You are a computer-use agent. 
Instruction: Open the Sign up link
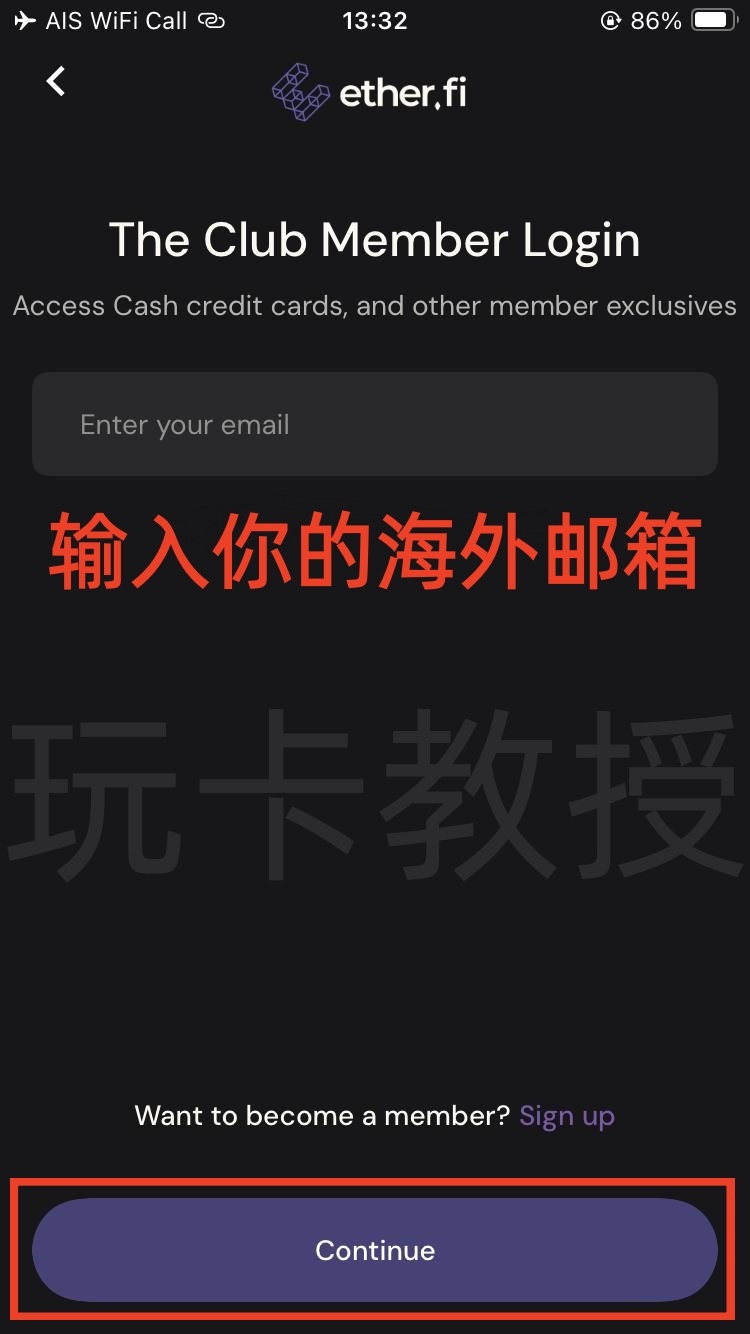pyautogui.click(x=566, y=1116)
